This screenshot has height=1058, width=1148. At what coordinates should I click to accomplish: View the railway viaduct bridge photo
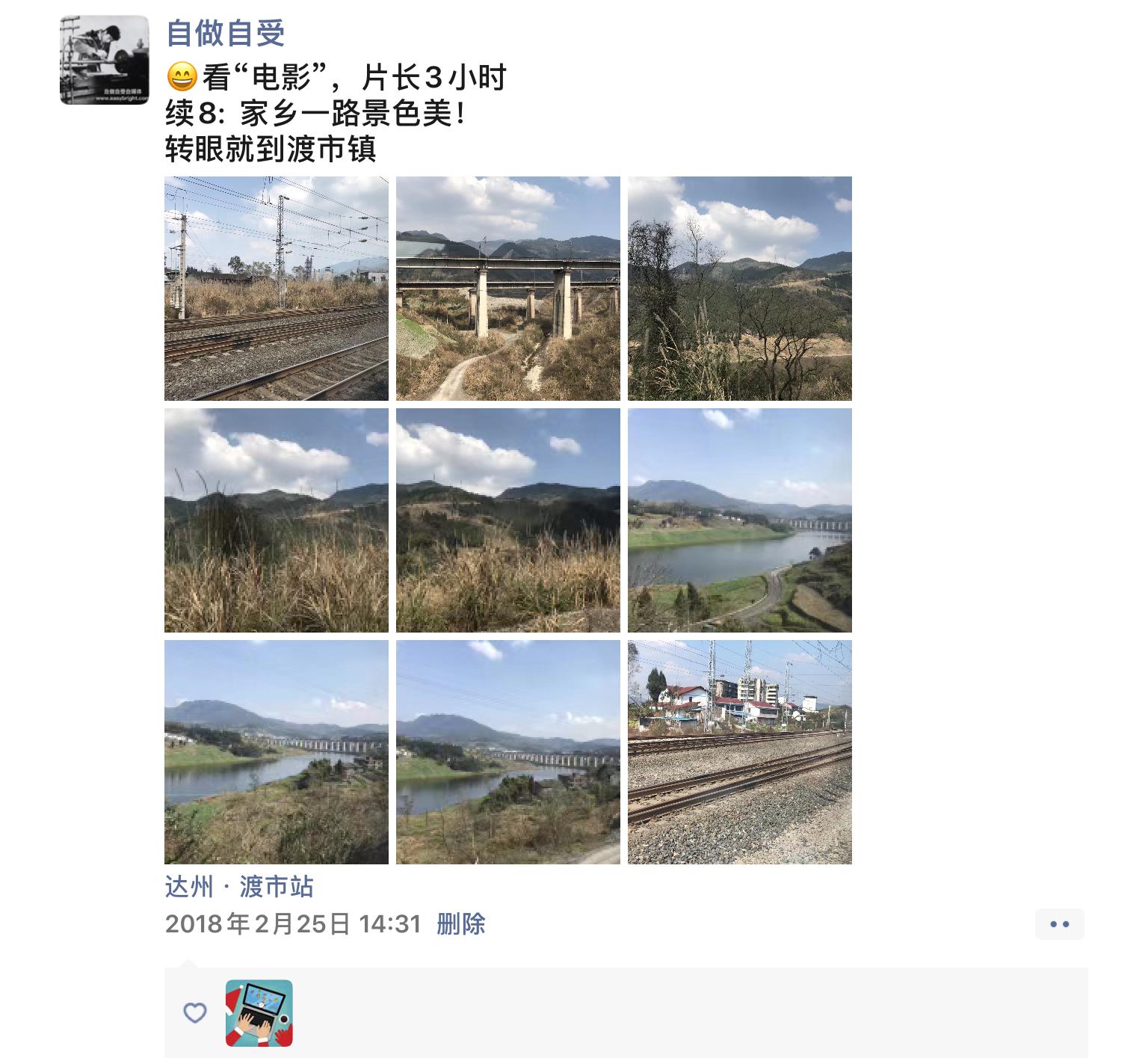507,289
